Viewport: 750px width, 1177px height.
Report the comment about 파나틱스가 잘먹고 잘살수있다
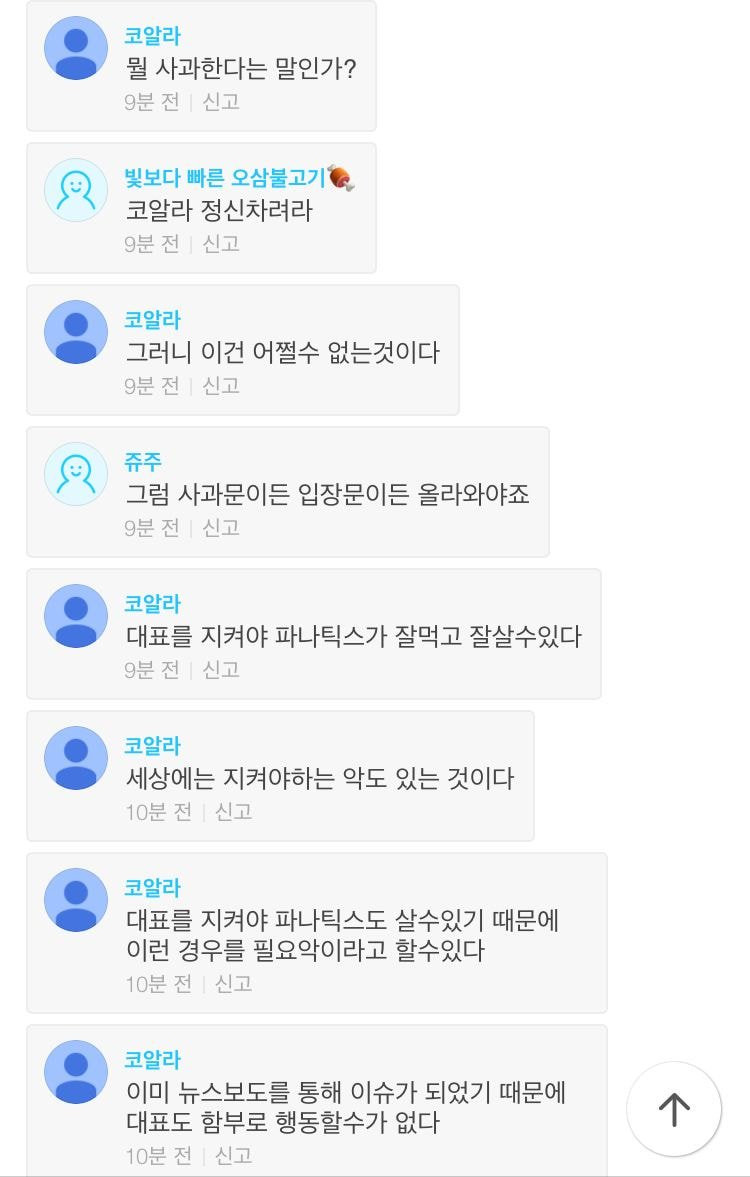tap(221, 670)
